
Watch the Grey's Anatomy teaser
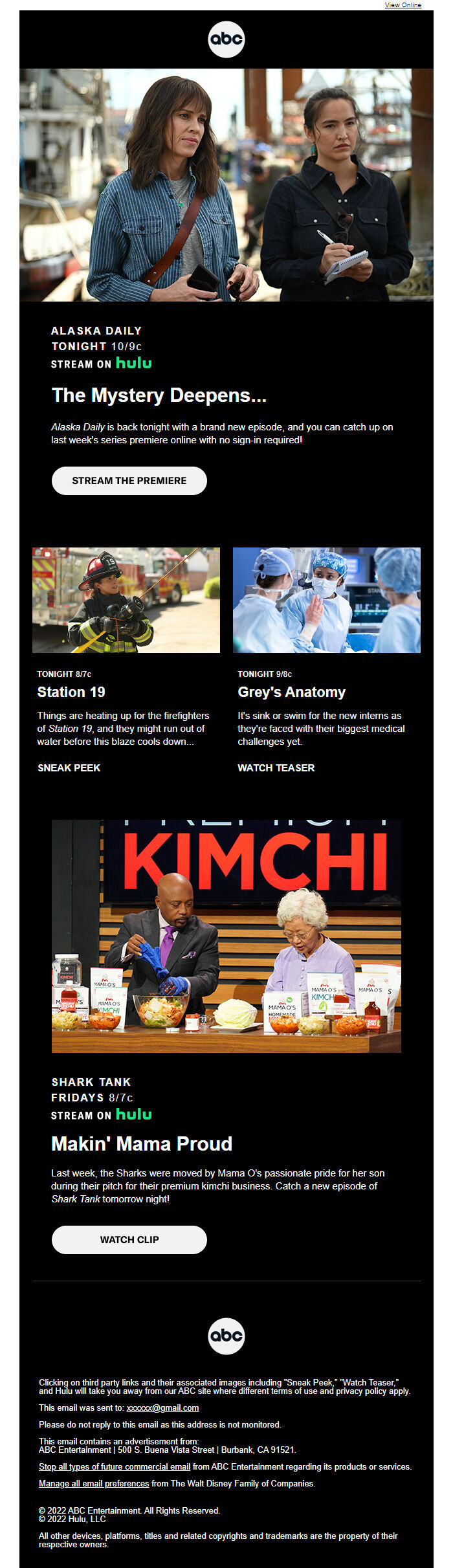pos(276,767)
